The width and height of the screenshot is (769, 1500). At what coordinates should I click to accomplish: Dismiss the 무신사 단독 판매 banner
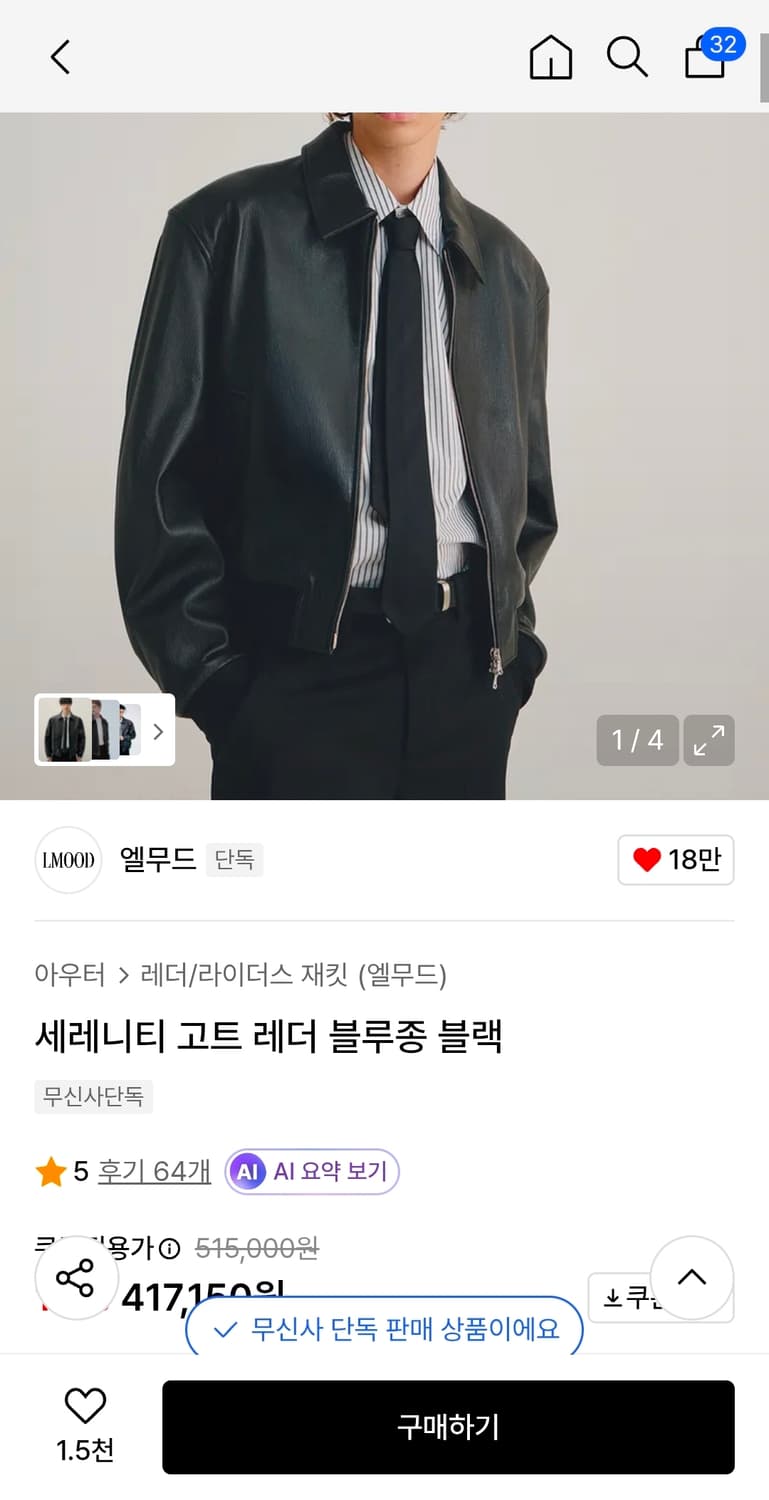[384, 1328]
